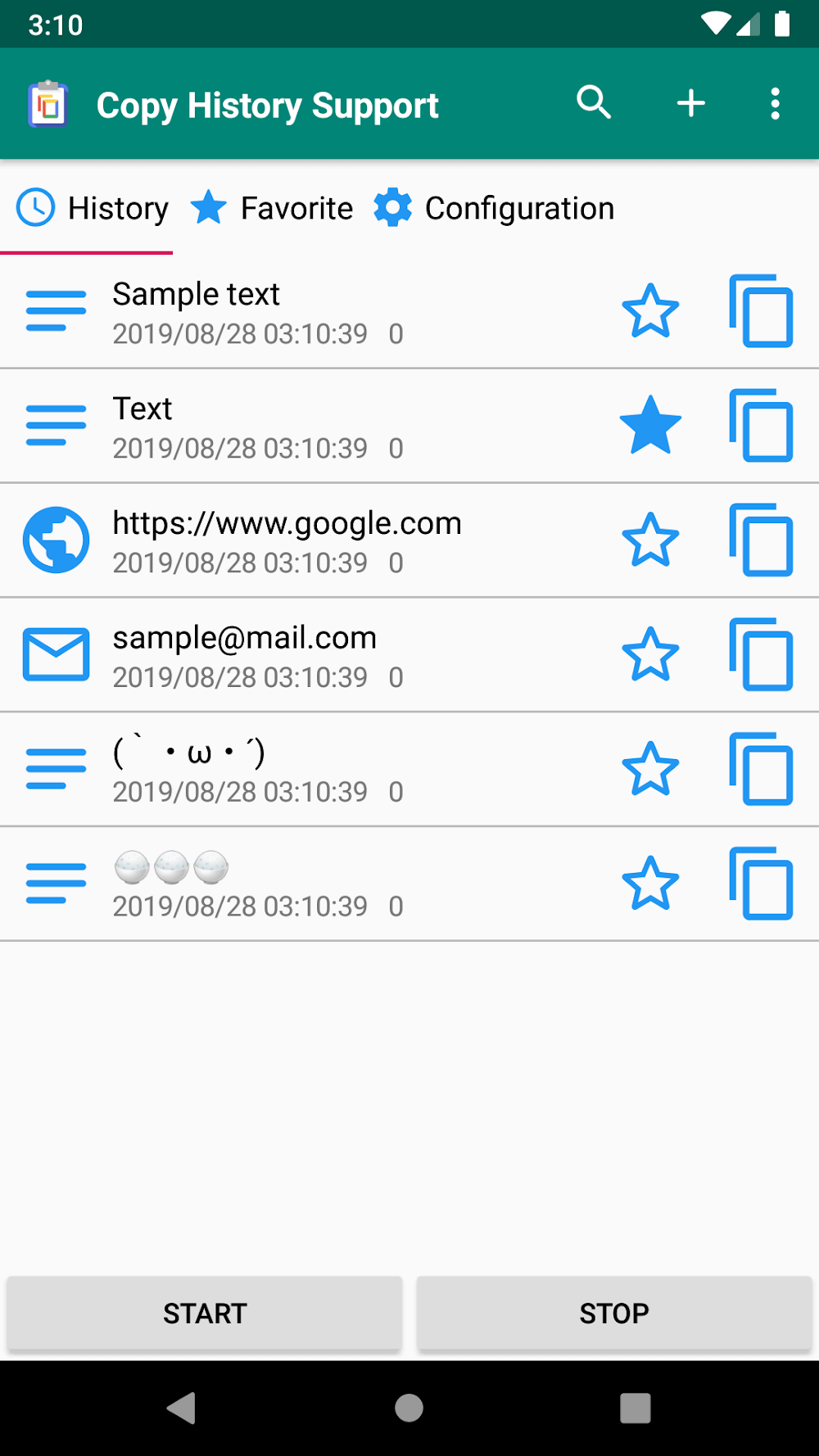Tap the START button
This screenshot has height=1456, width=819.
(205, 1314)
